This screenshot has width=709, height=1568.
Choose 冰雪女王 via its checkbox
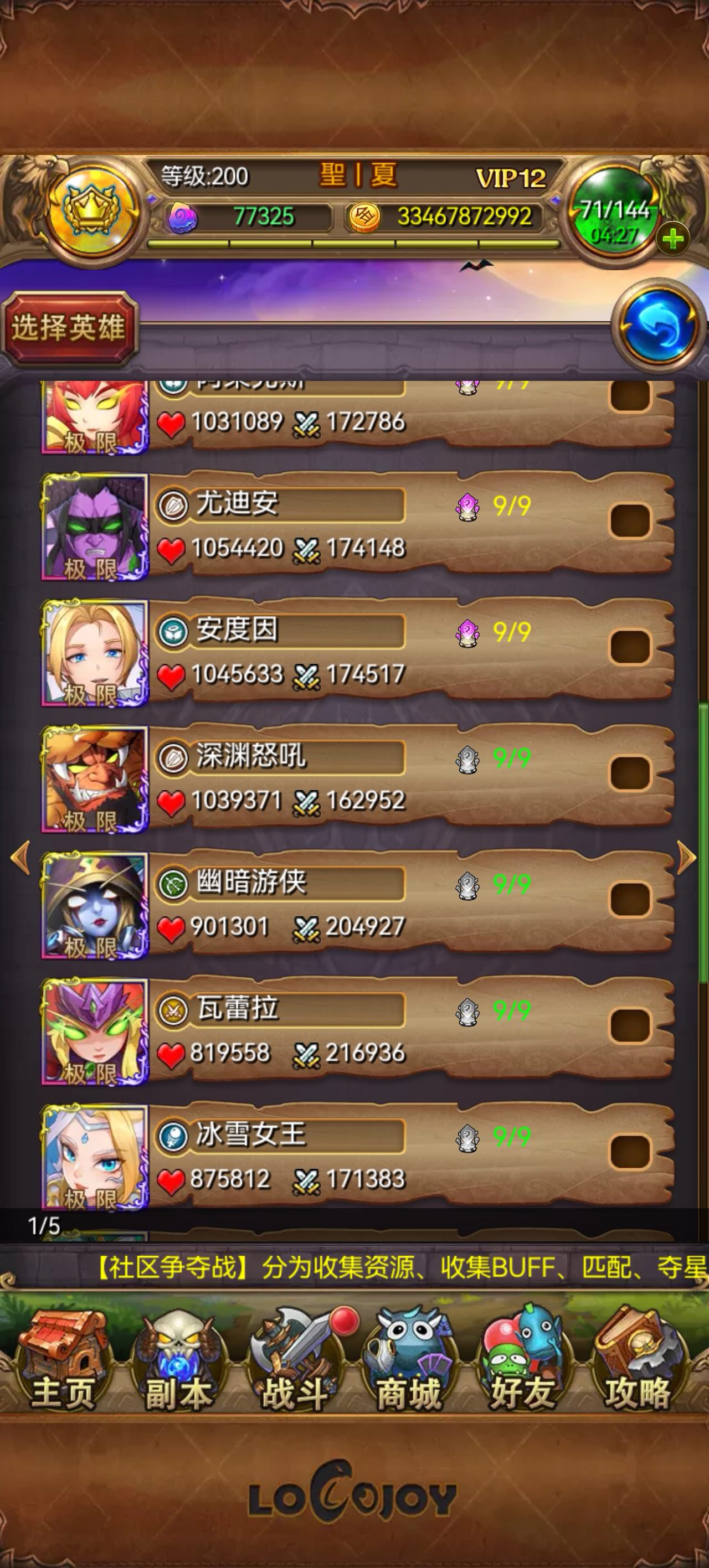(x=630, y=1152)
